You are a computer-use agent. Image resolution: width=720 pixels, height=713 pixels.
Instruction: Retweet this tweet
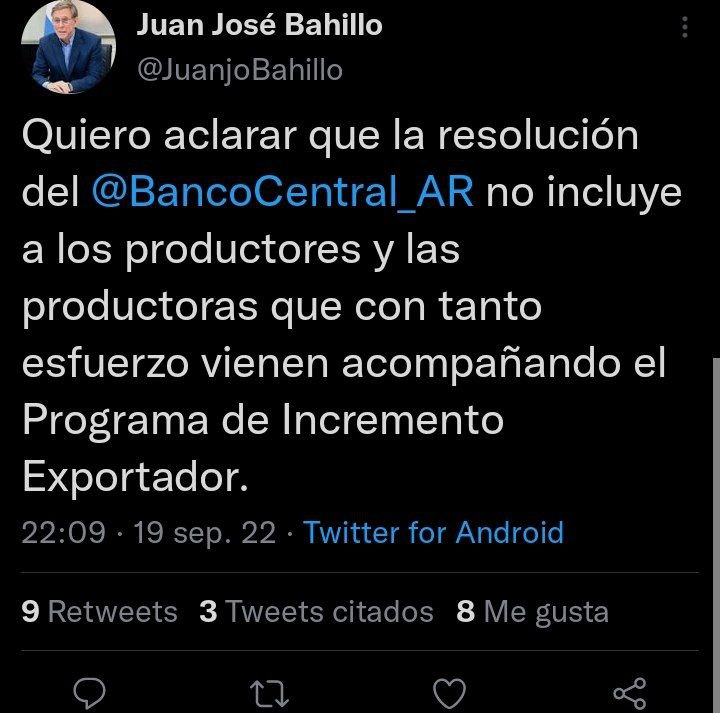(x=270, y=692)
